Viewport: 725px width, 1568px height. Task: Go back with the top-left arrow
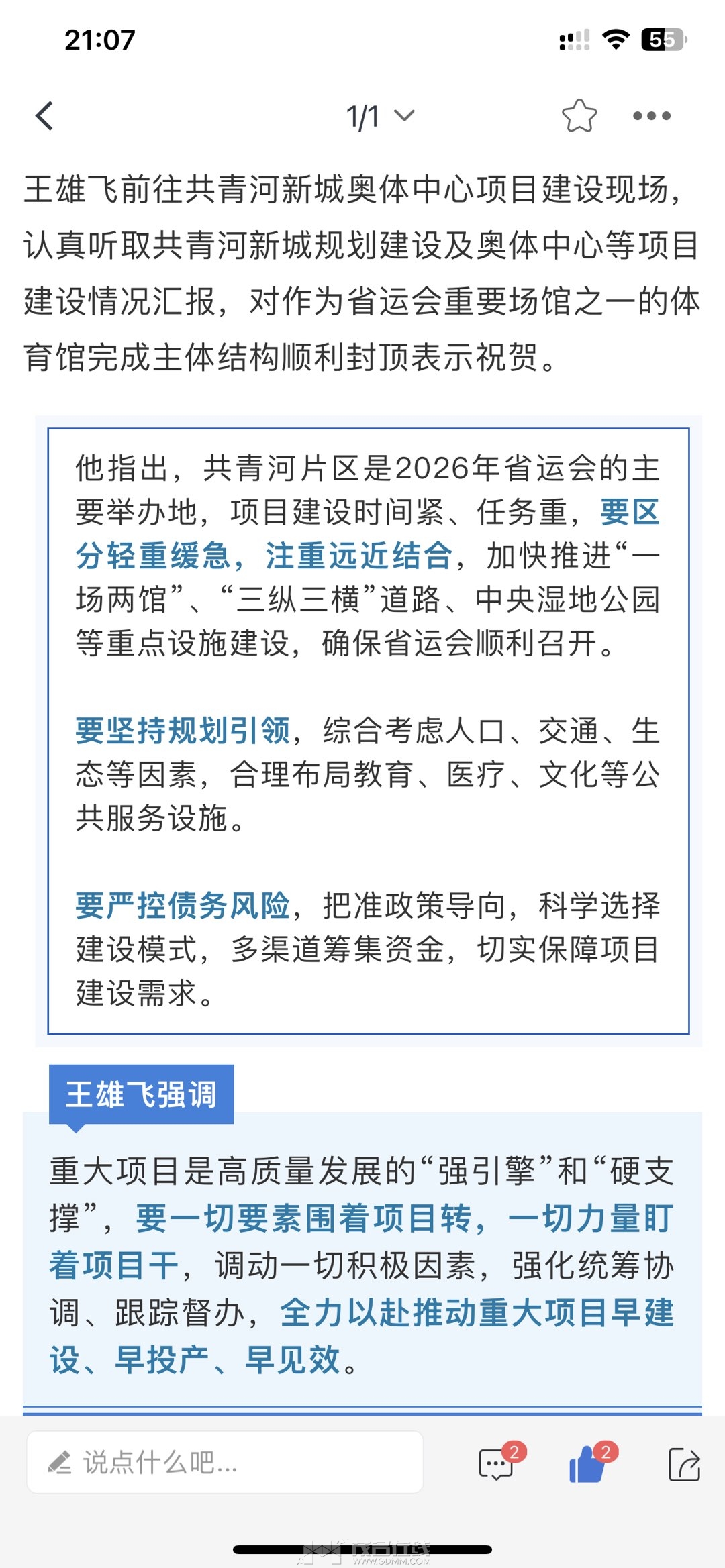coord(44,116)
